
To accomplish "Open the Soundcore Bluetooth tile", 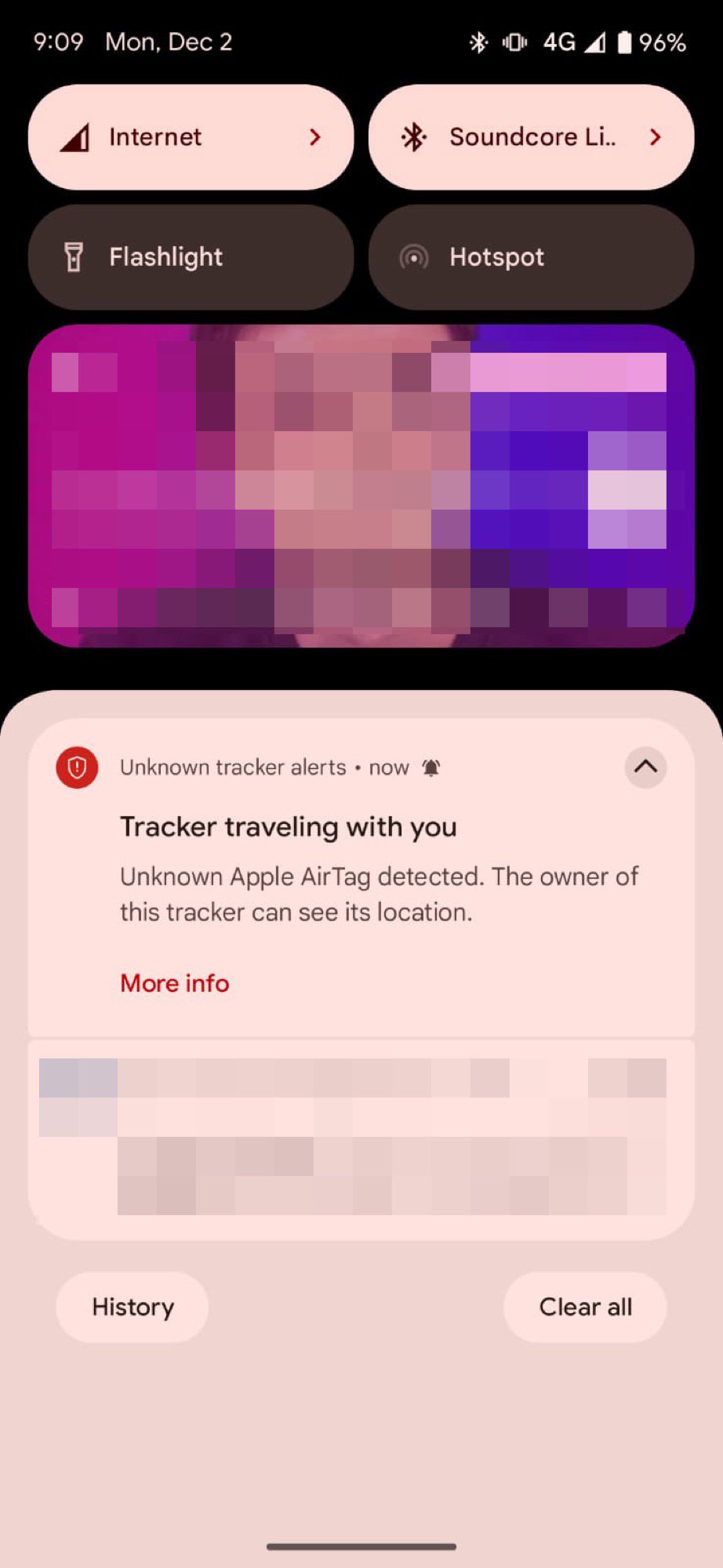I will (x=531, y=137).
